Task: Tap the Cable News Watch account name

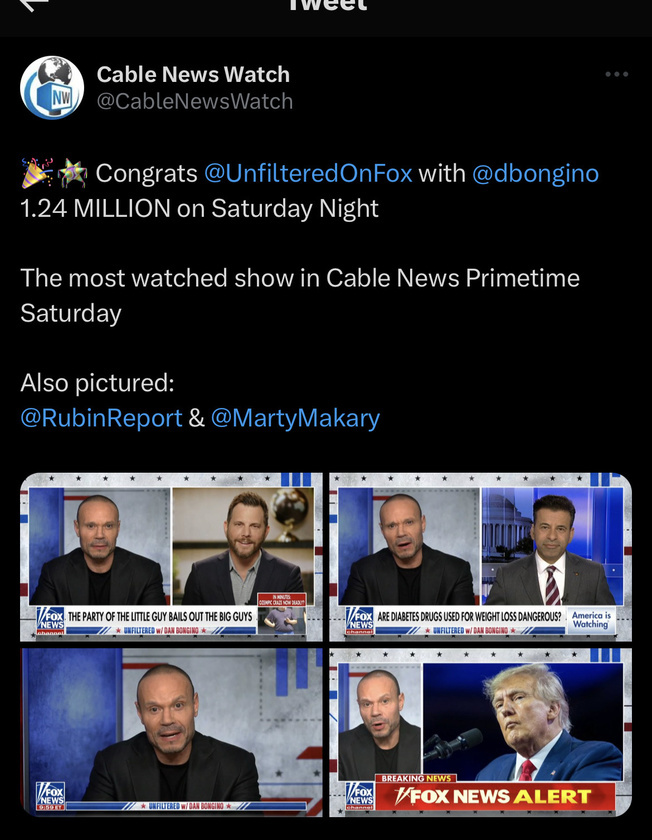Action: point(193,74)
